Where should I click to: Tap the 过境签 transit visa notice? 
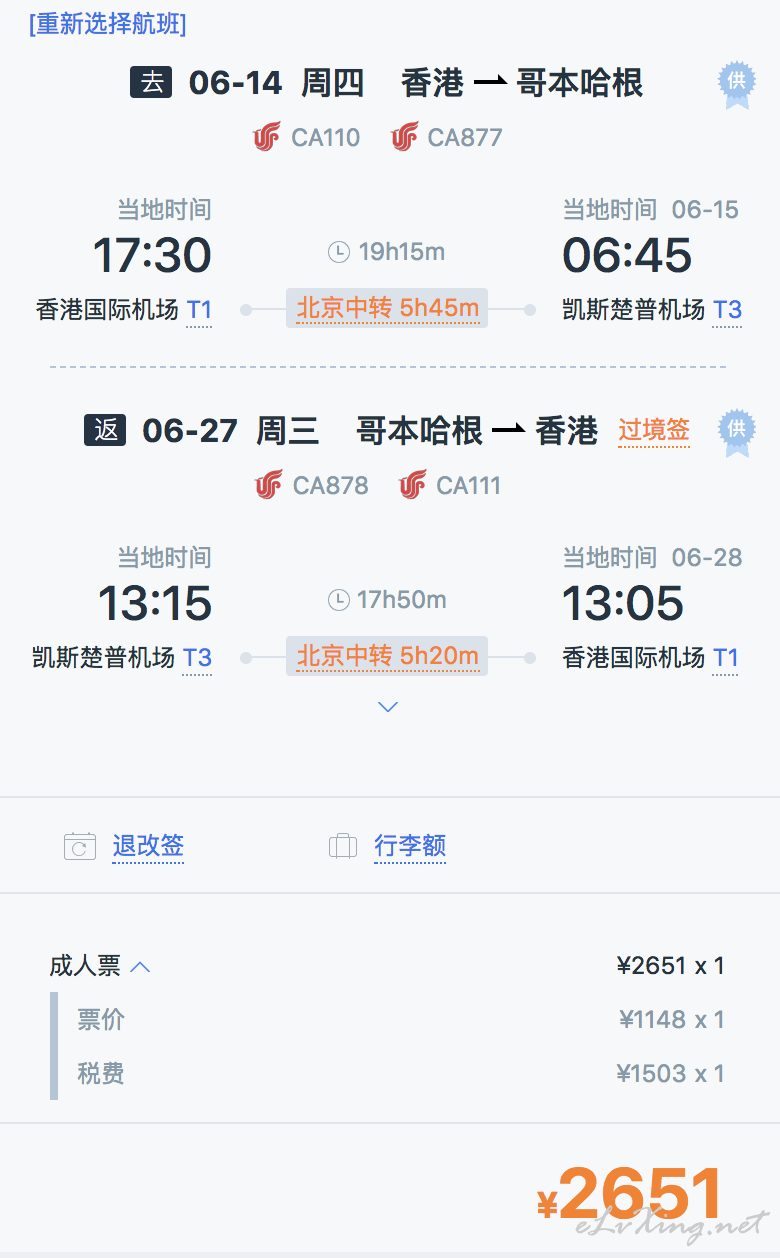[x=654, y=430]
